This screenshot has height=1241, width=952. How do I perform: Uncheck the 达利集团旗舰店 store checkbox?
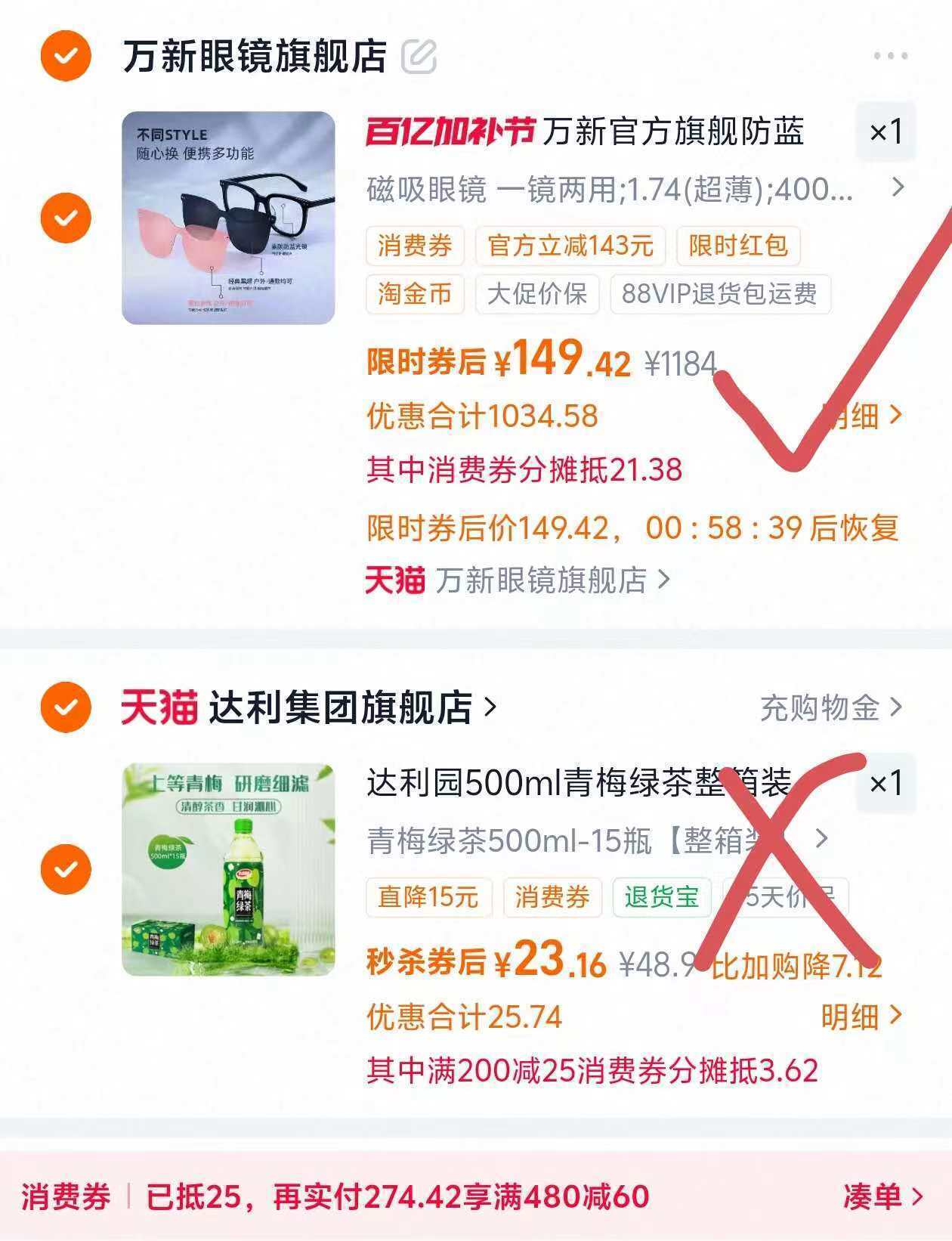coord(66,707)
